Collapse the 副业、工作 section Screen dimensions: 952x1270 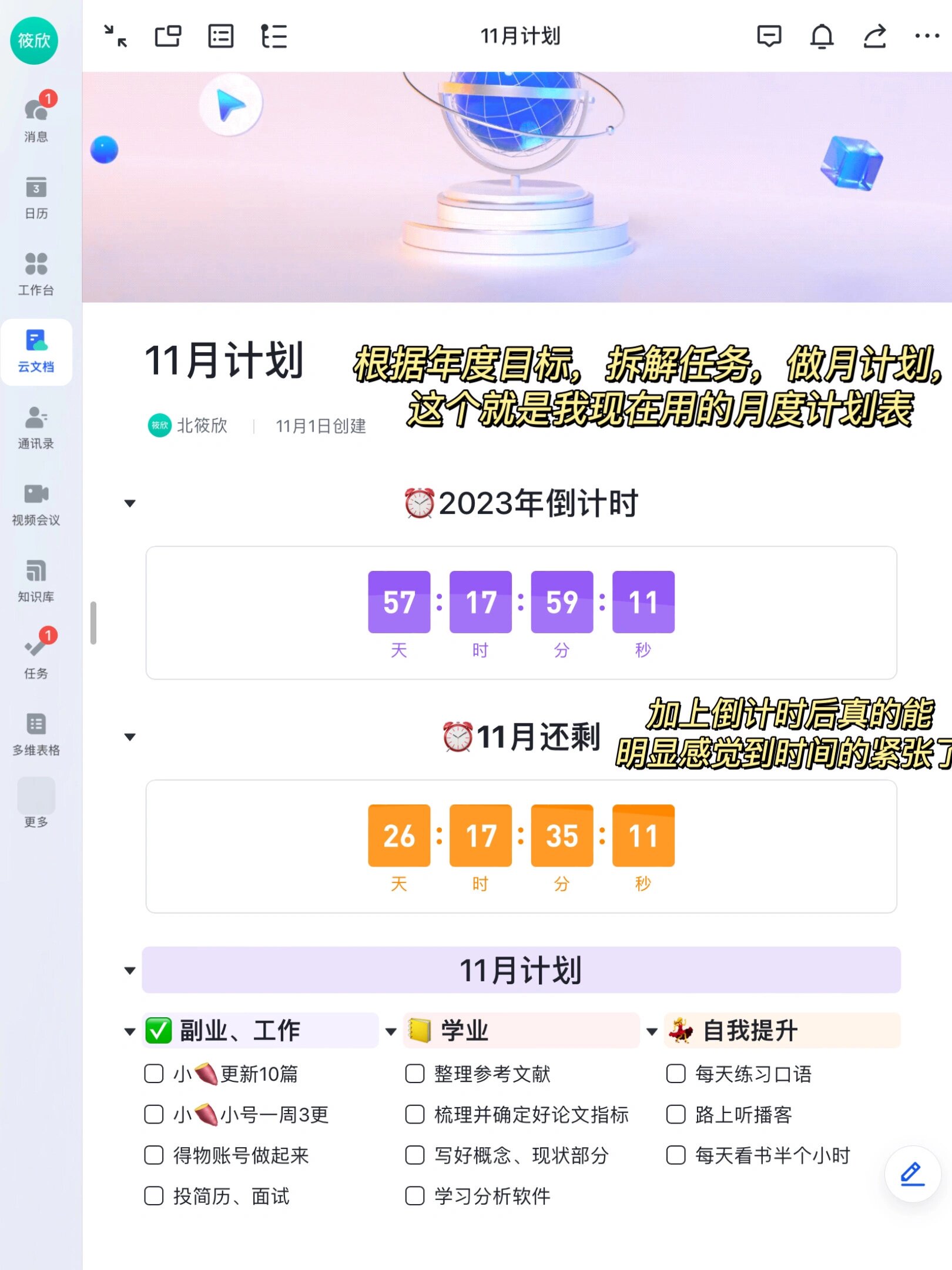130,1031
